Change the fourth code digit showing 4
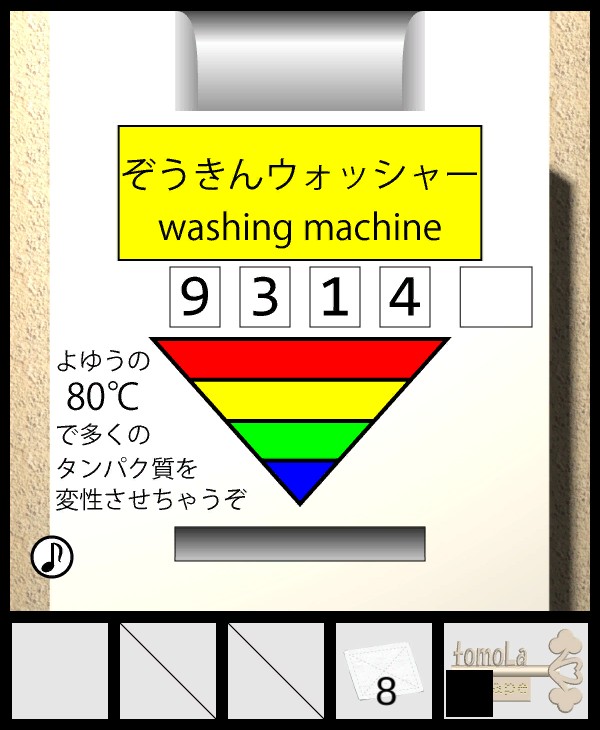 click(x=405, y=297)
